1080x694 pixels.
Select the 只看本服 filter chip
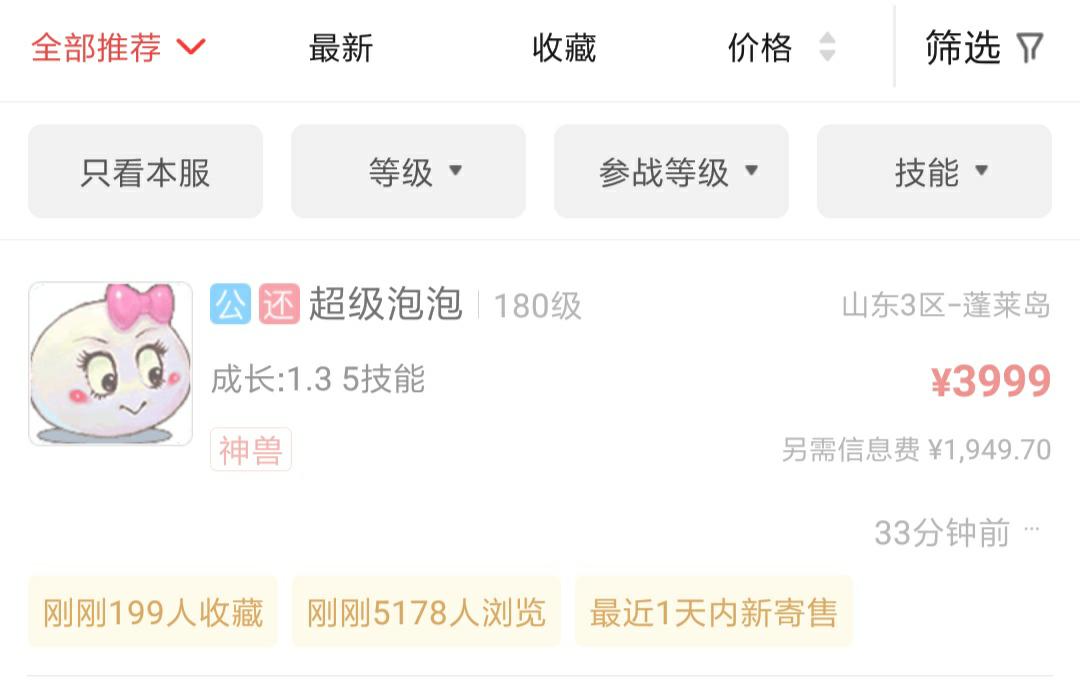145,172
